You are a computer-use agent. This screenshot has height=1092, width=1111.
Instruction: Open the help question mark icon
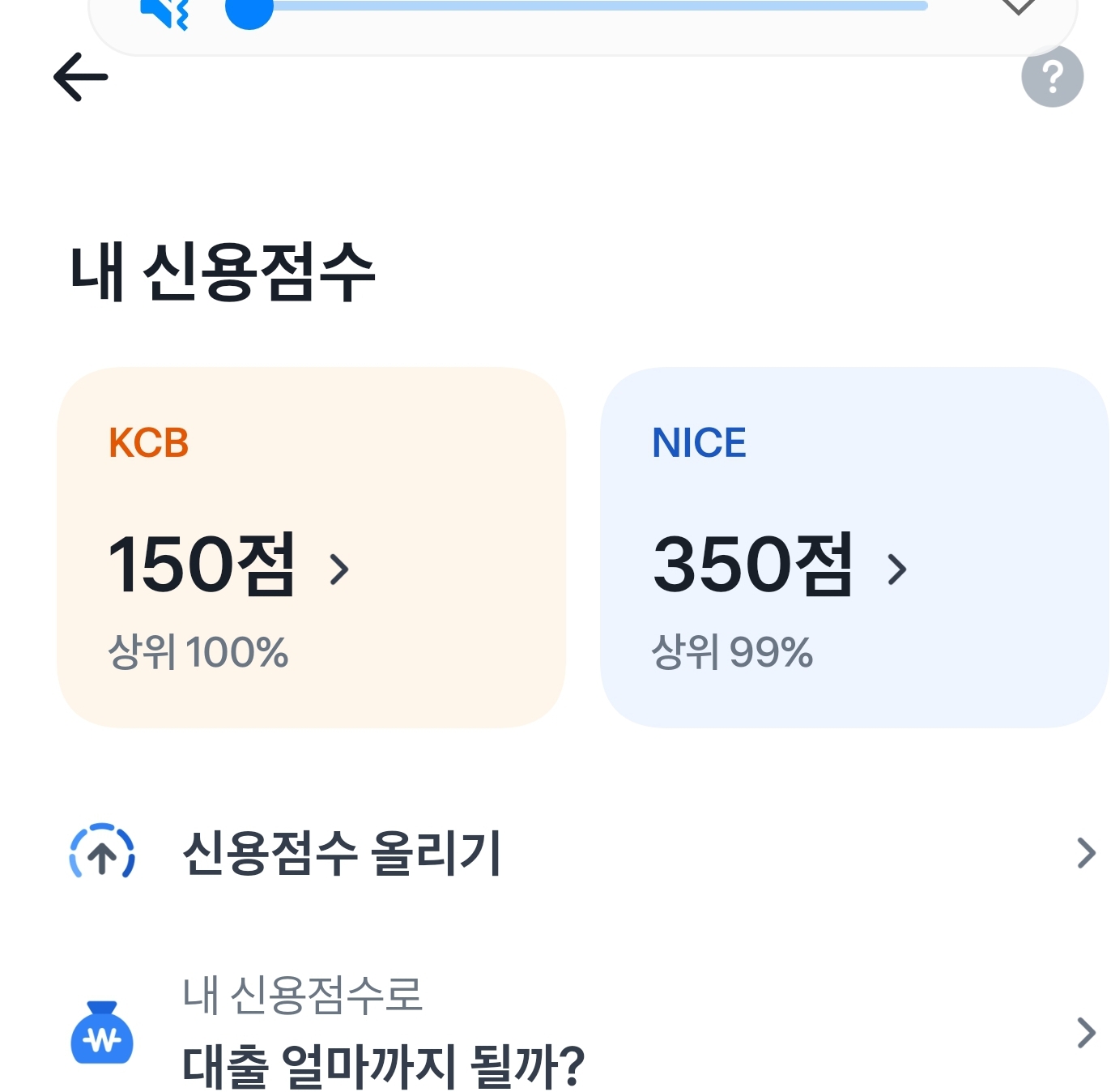(x=1052, y=77)
